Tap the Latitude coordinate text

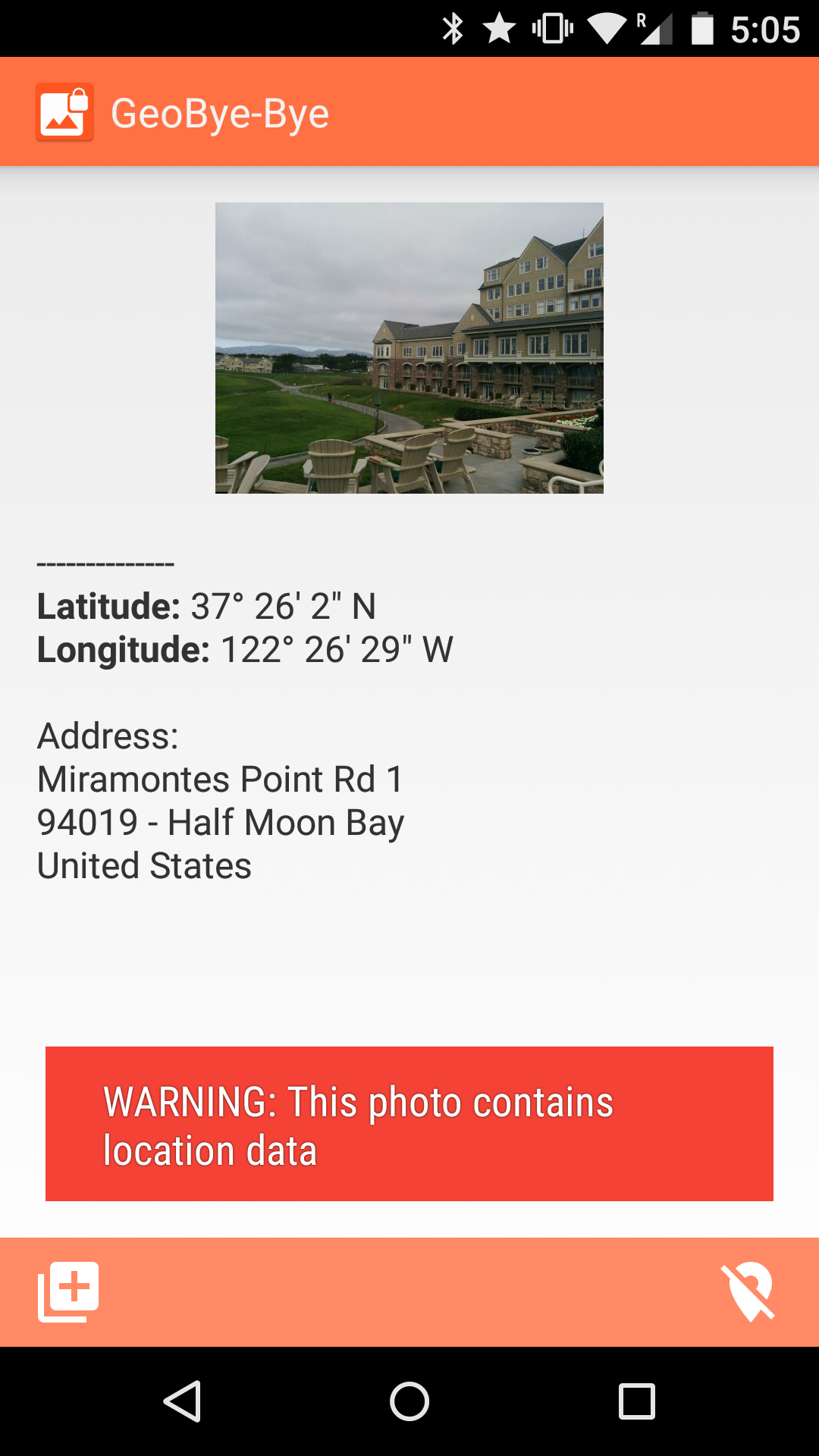[x=206, y=606]
